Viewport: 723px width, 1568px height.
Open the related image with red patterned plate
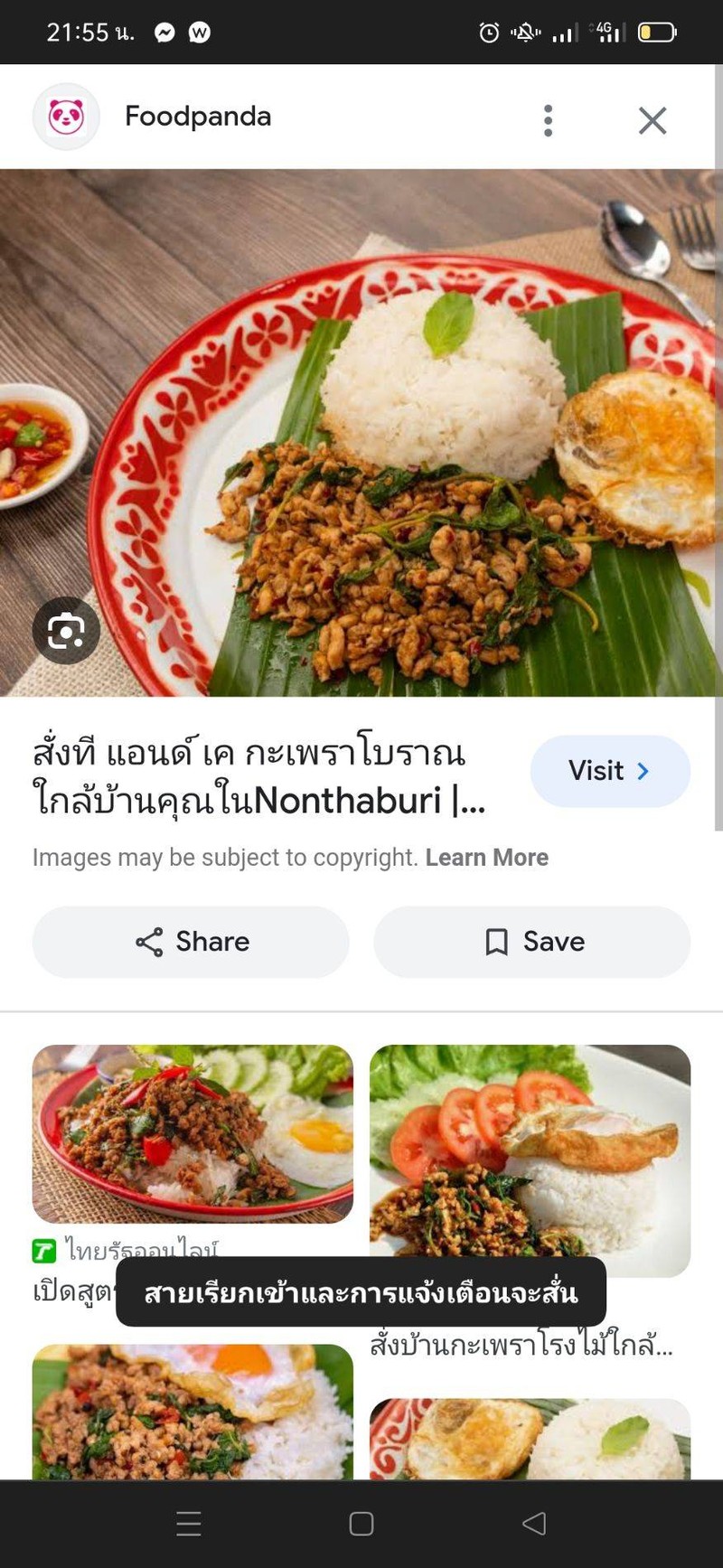[x=530, y=1437]
